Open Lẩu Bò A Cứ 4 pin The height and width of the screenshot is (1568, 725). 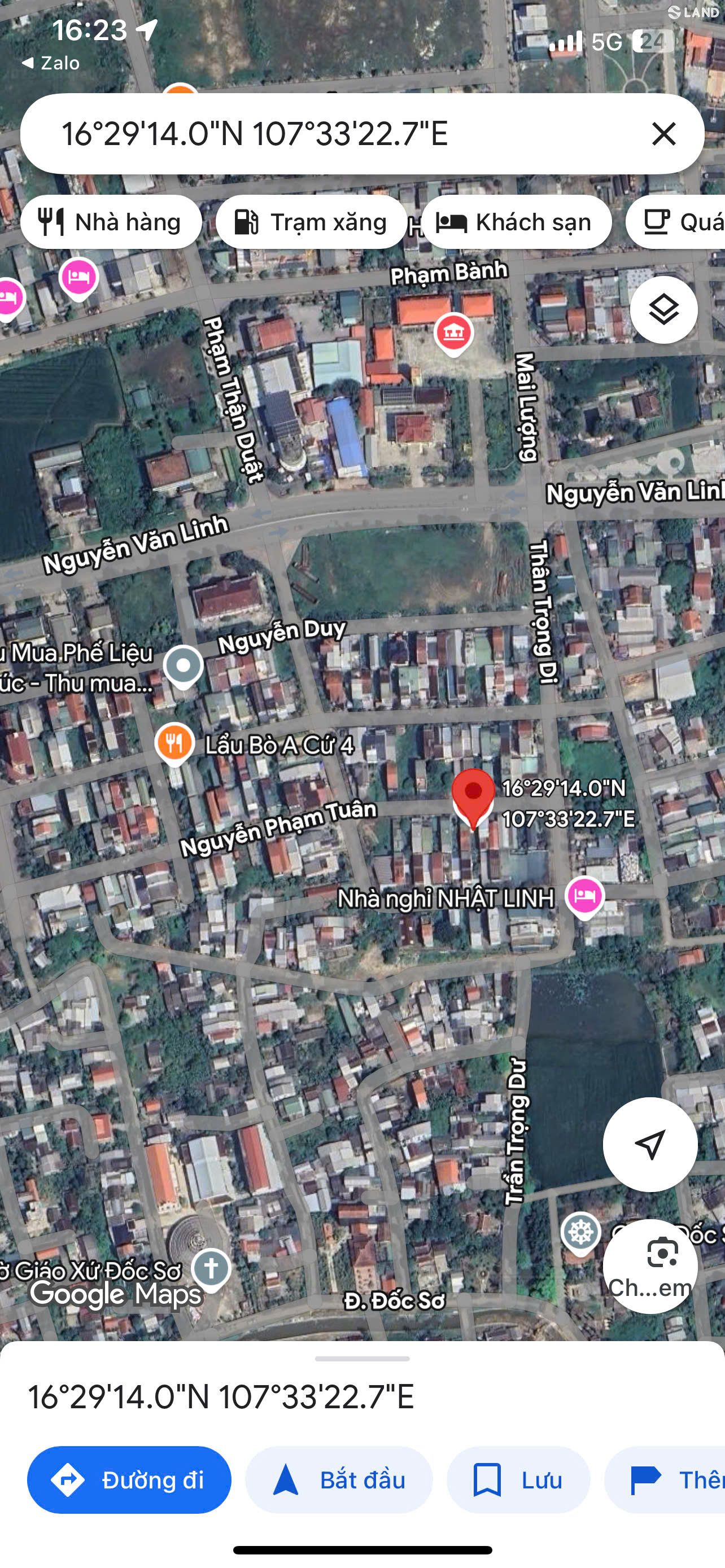click(174, 744)
